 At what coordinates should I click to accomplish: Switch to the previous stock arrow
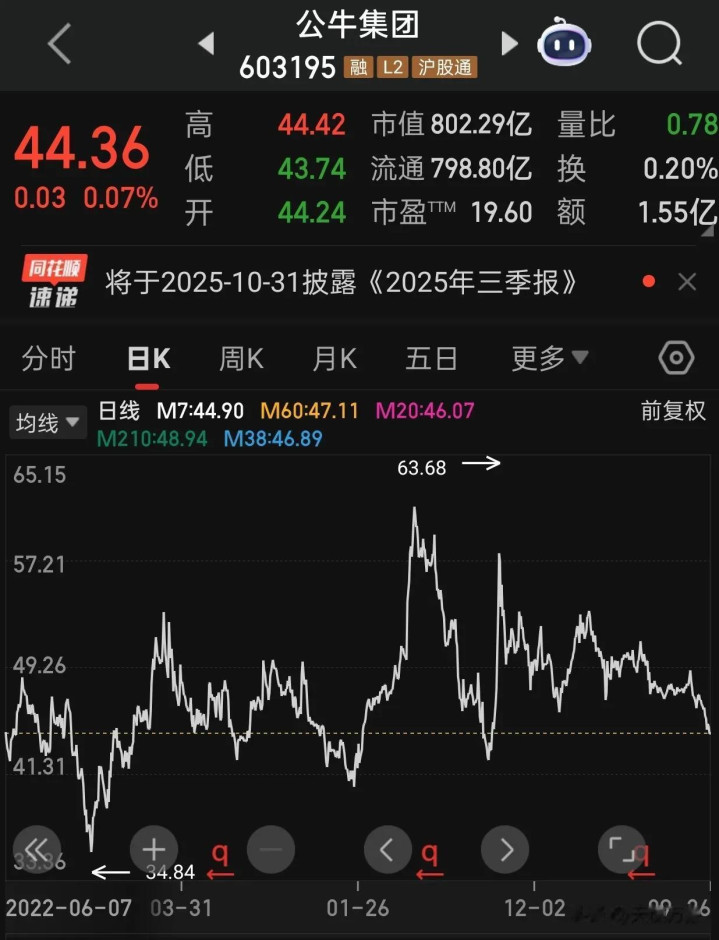[206, 43]
